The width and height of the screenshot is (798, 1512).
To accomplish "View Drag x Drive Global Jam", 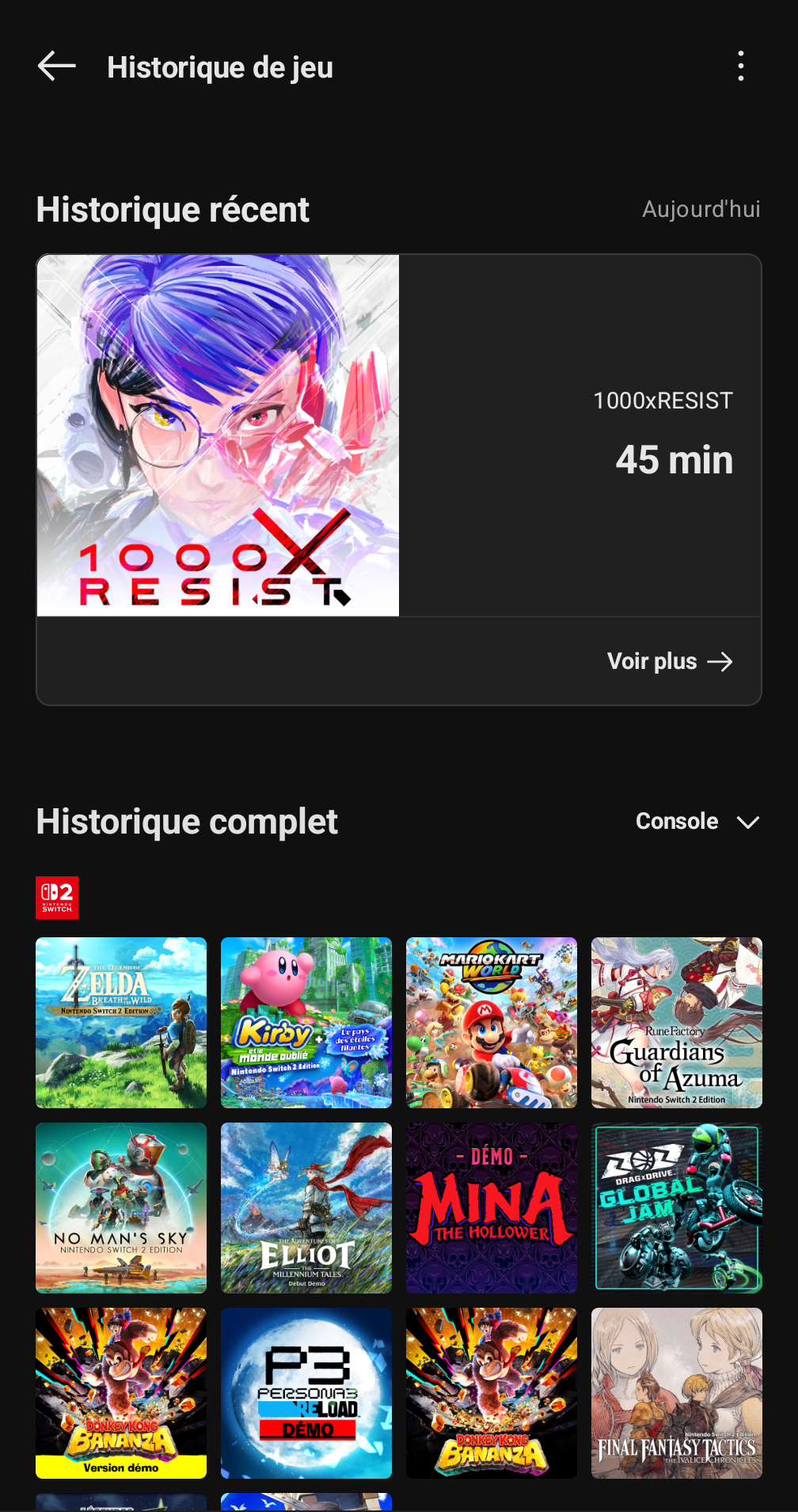I will click(x=677, y=1208).
